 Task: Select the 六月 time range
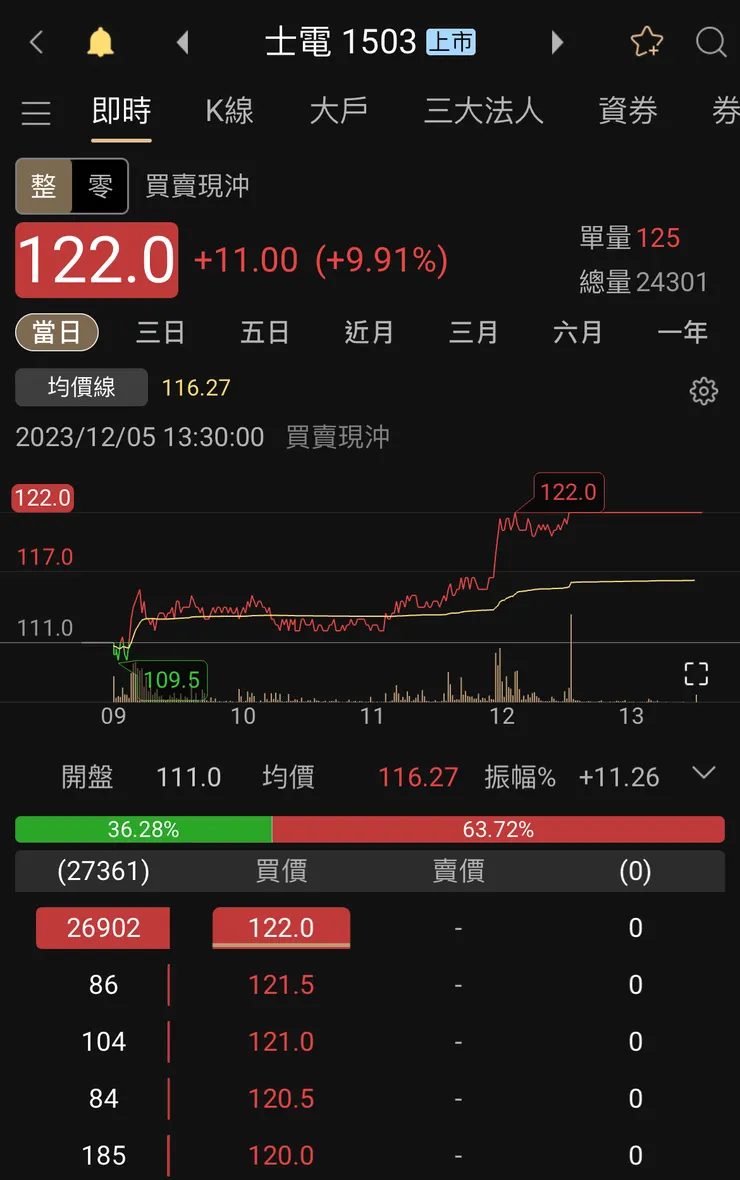click(578, 333)
